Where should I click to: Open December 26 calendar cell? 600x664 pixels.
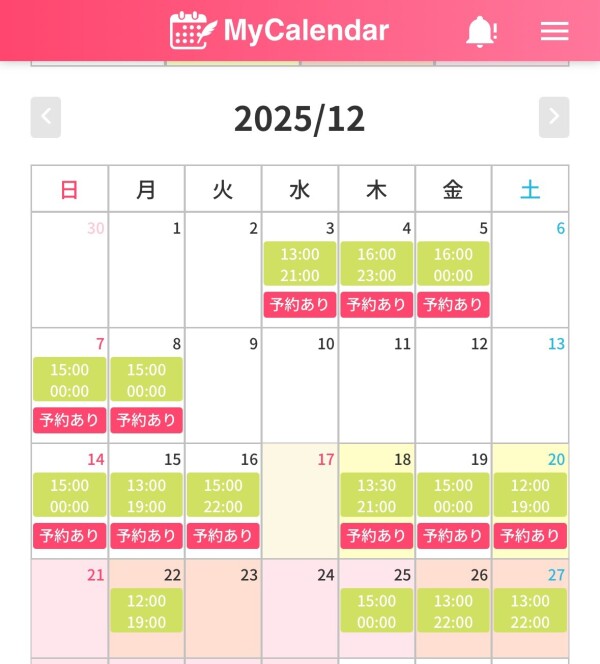[x=453, y=610]
